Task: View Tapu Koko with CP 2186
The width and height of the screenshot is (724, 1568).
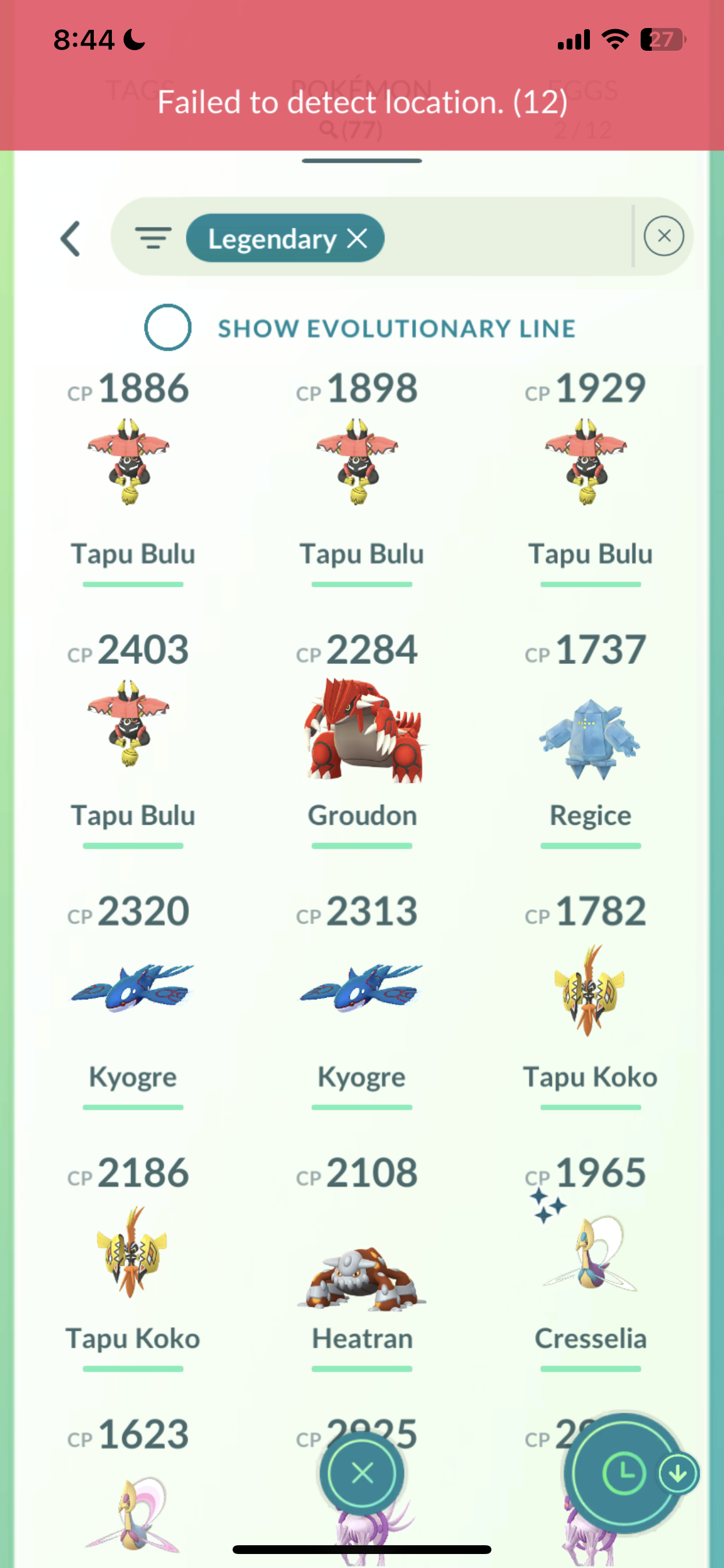Action: pyautogui.click(x=131, y=1251)
